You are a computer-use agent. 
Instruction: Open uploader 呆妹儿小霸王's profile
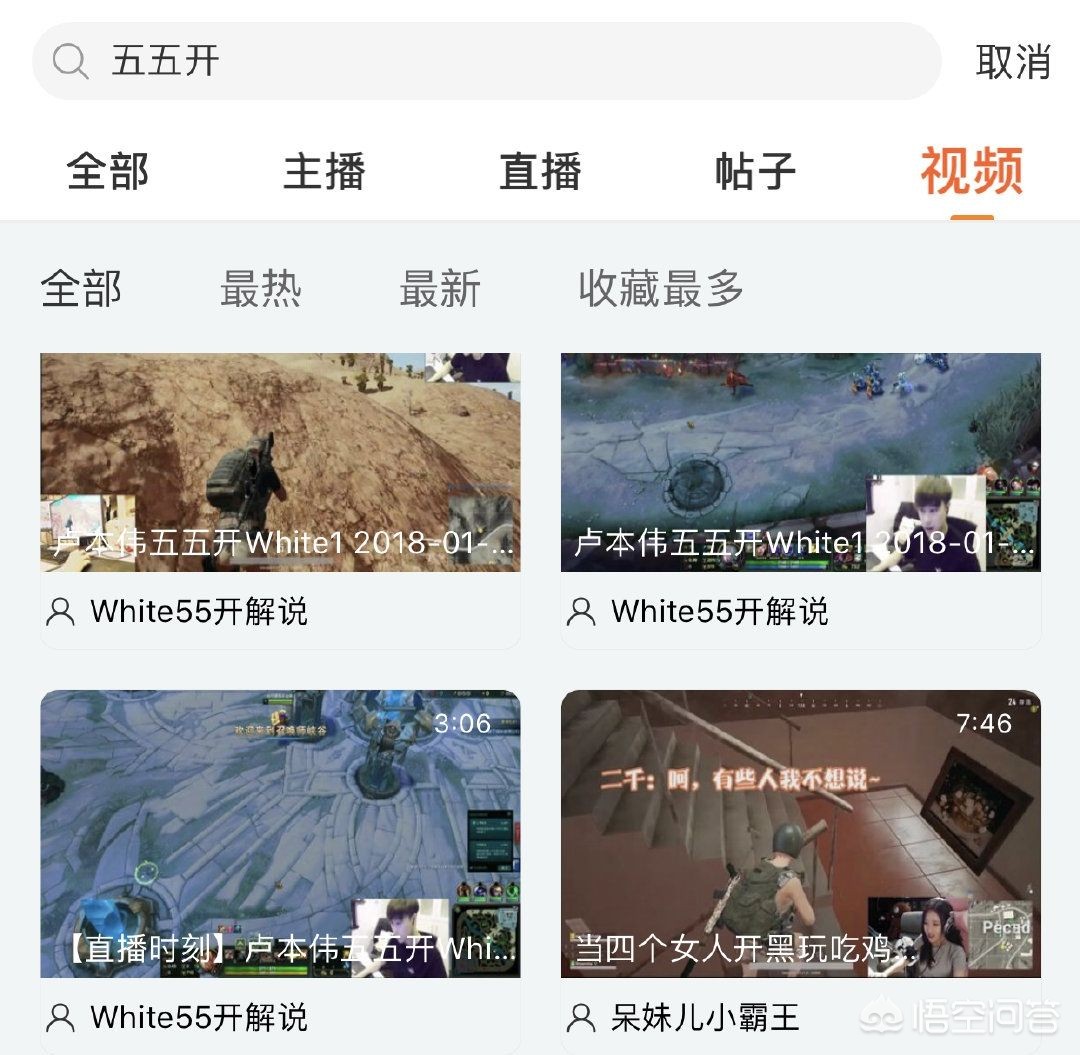point(704,1018)
